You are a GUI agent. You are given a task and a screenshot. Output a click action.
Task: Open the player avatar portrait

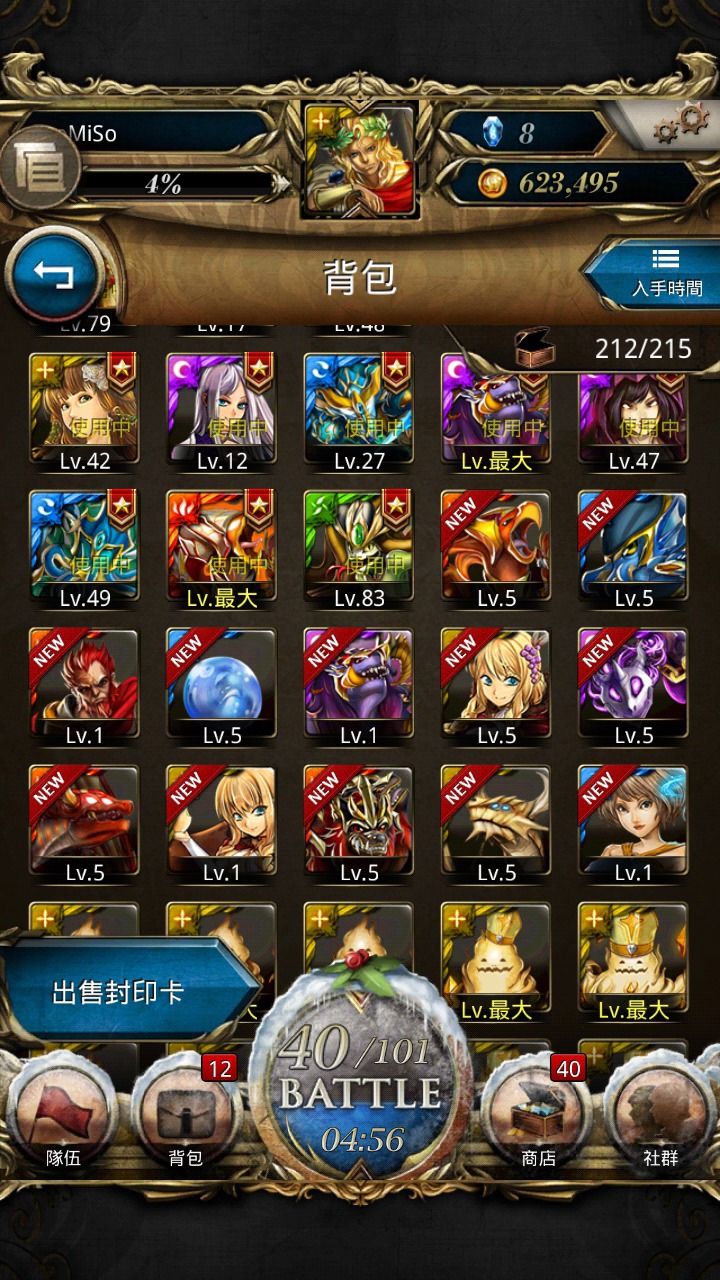pos(360,162)
